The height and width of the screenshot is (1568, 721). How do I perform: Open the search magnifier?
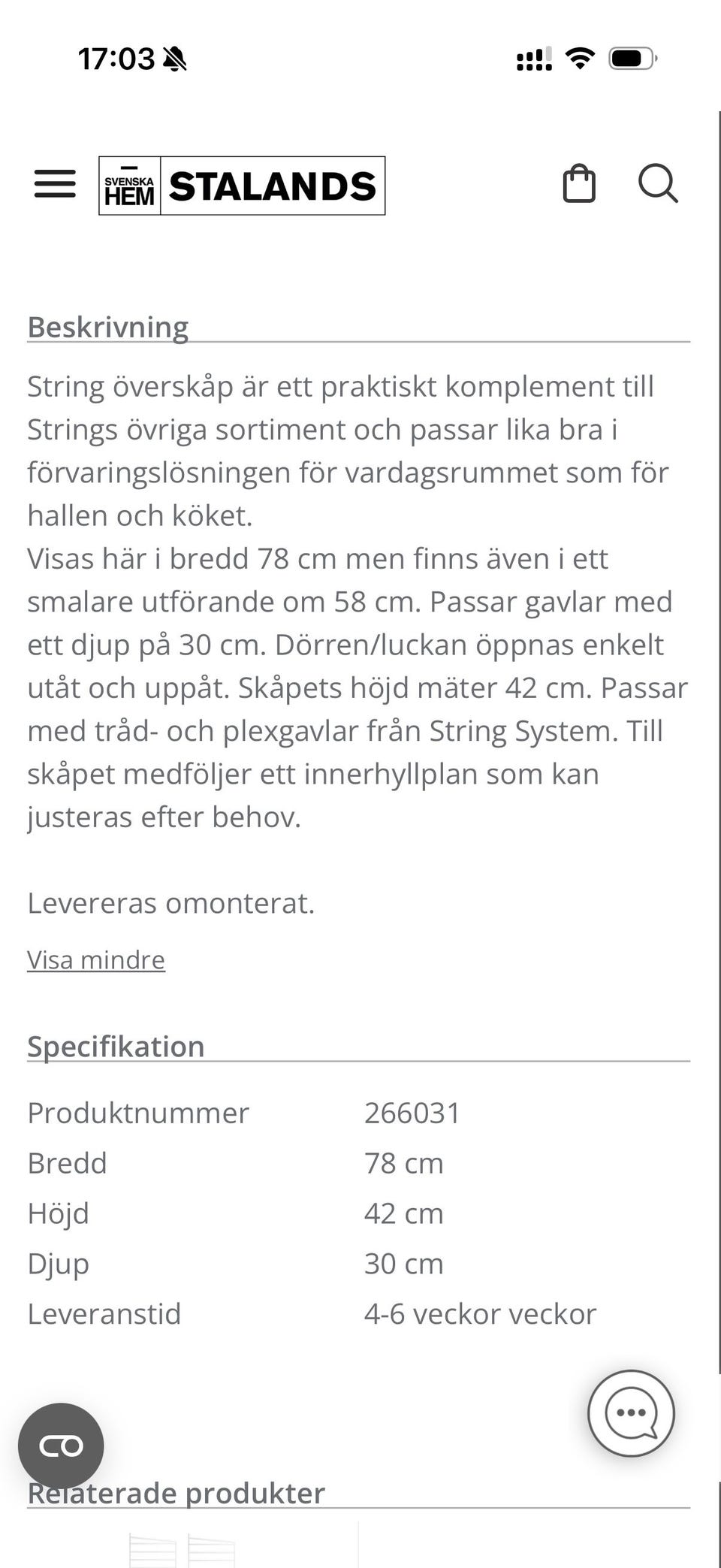pos(658,183)
